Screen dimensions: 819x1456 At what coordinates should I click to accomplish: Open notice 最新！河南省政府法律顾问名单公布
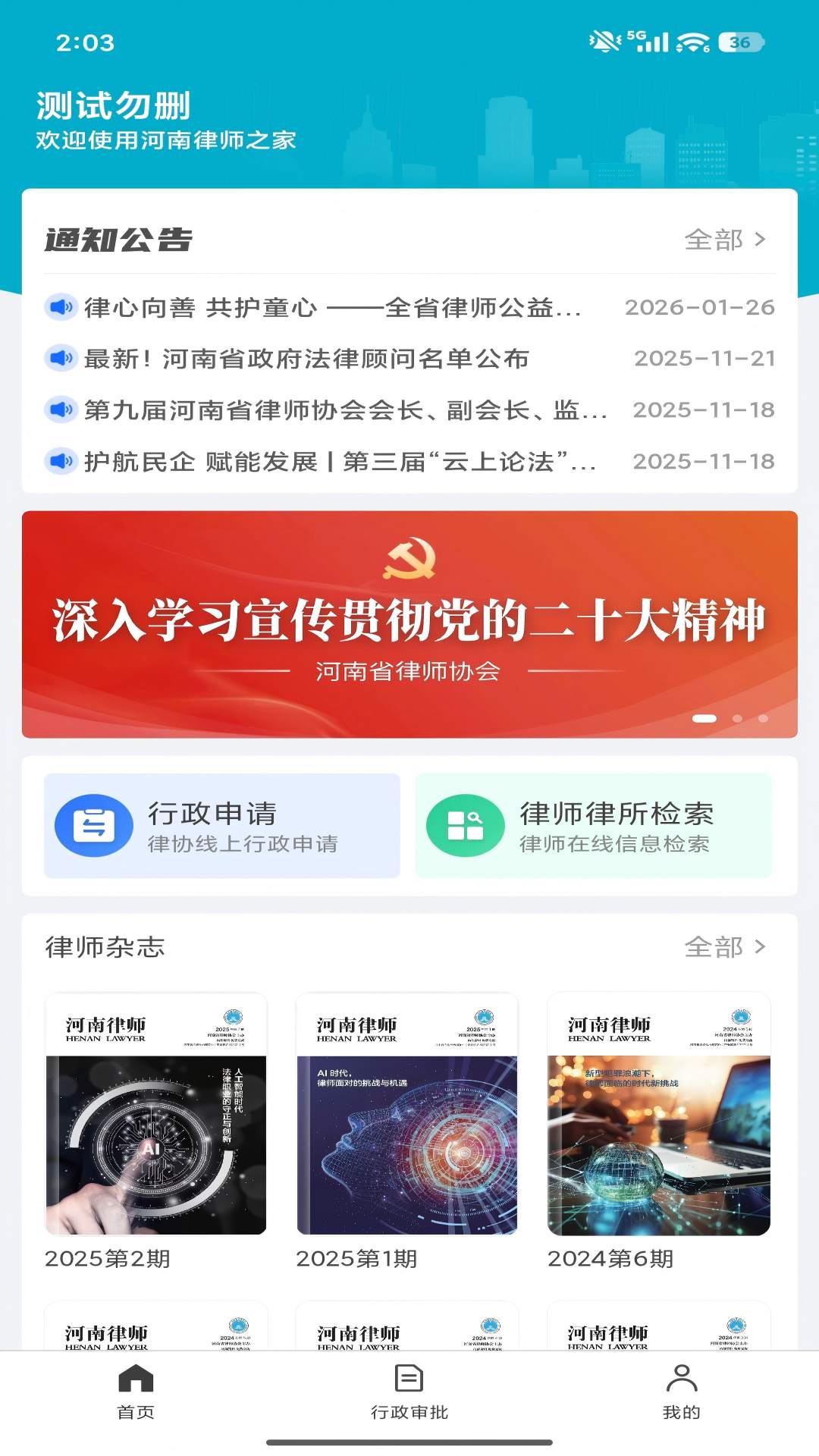tap(306, 359)
